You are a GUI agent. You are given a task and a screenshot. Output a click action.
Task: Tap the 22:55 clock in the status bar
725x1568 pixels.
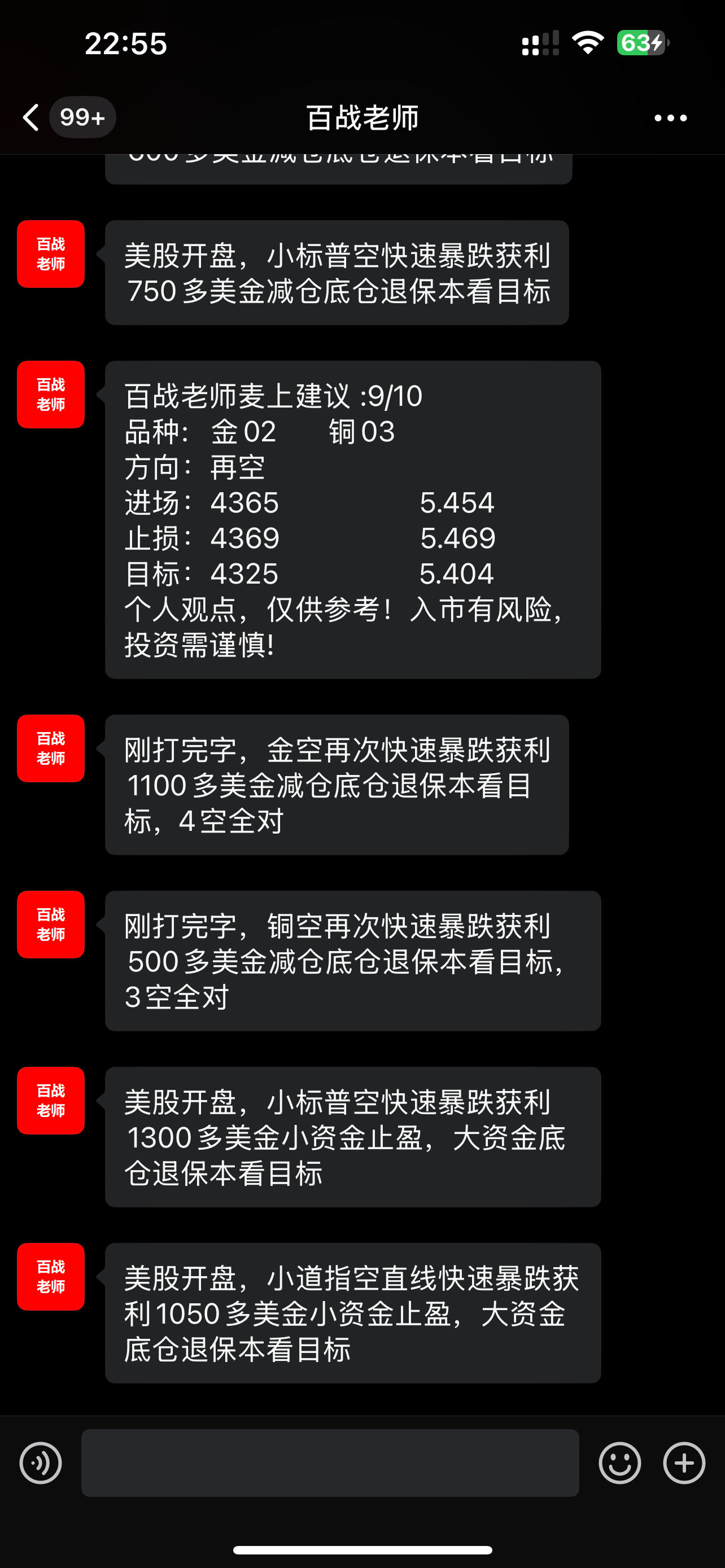125,42
